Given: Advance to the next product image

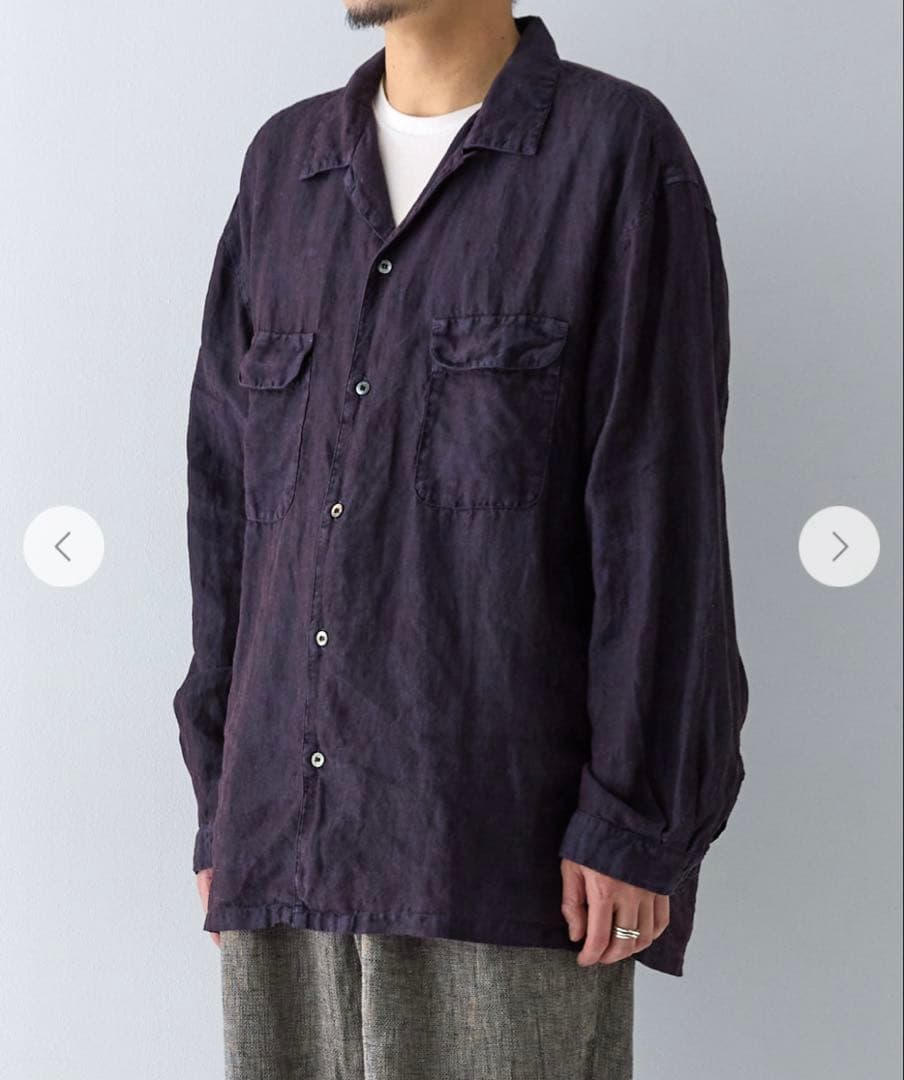Looking at the screenshot, I should tap(839, 546).
